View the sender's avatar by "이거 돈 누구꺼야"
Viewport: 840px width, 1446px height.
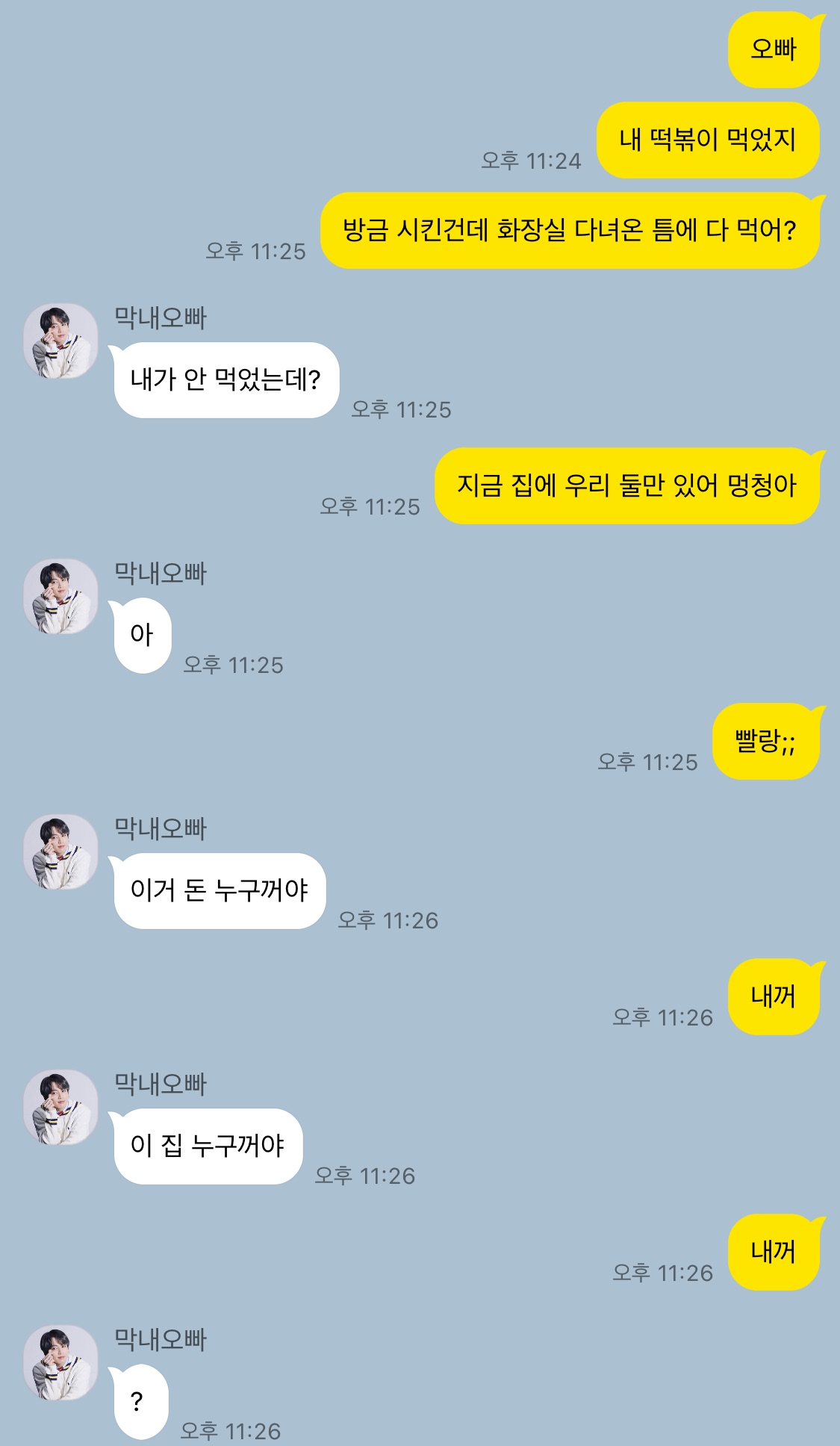(x=60, y=851)
